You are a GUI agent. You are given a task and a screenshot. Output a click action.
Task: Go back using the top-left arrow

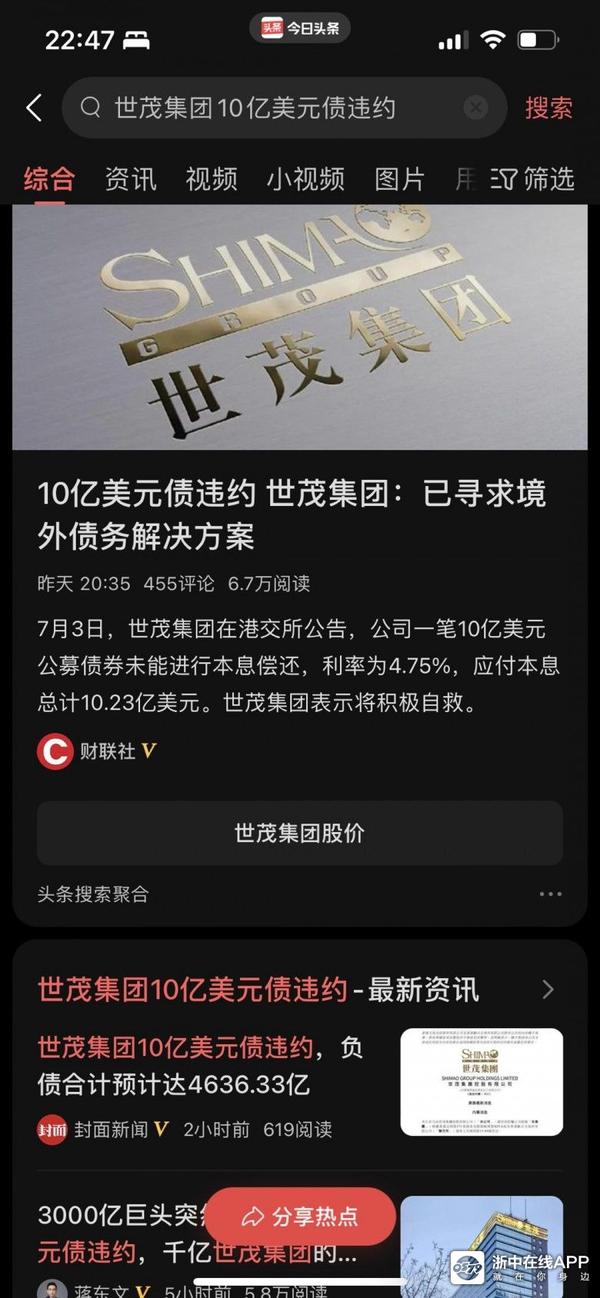34,108
